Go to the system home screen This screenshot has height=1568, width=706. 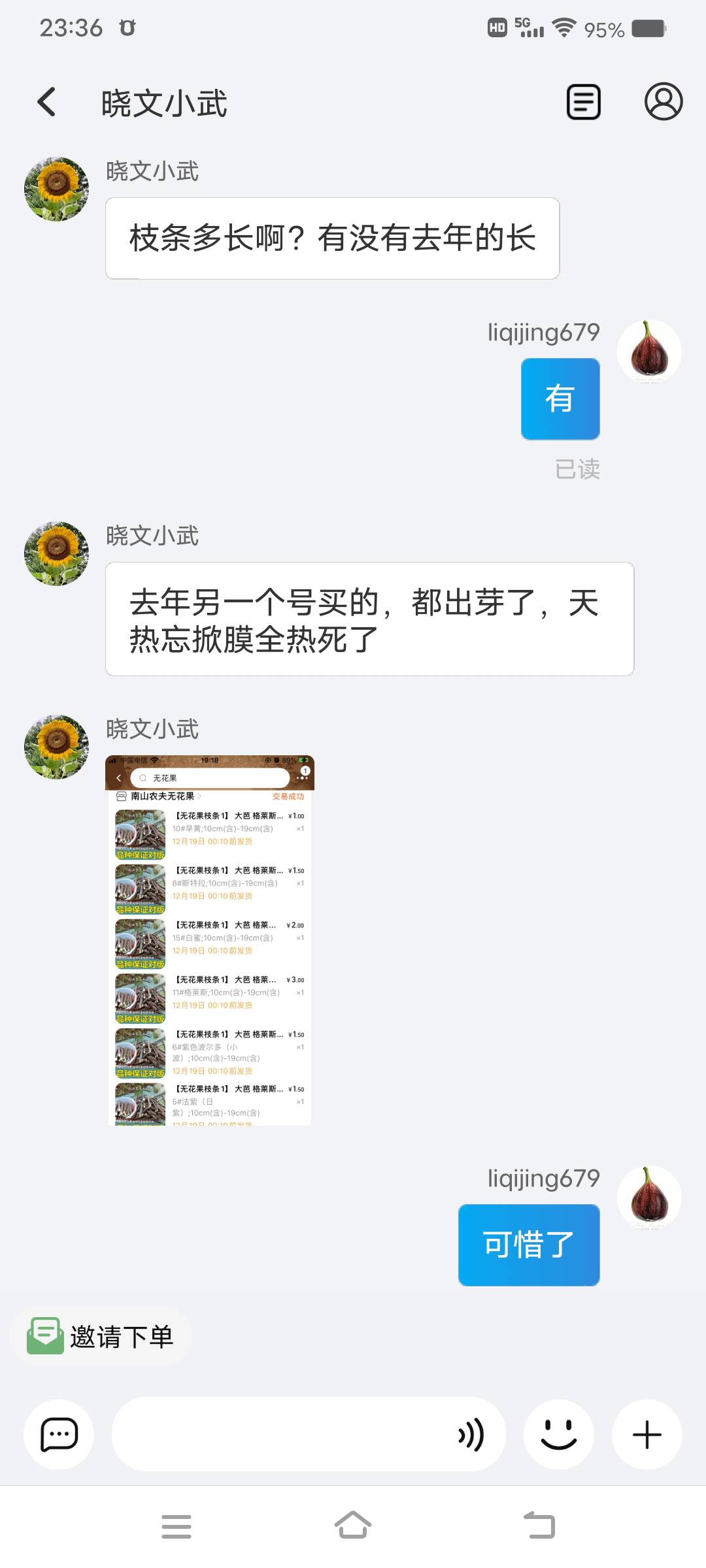(353, 1526)
